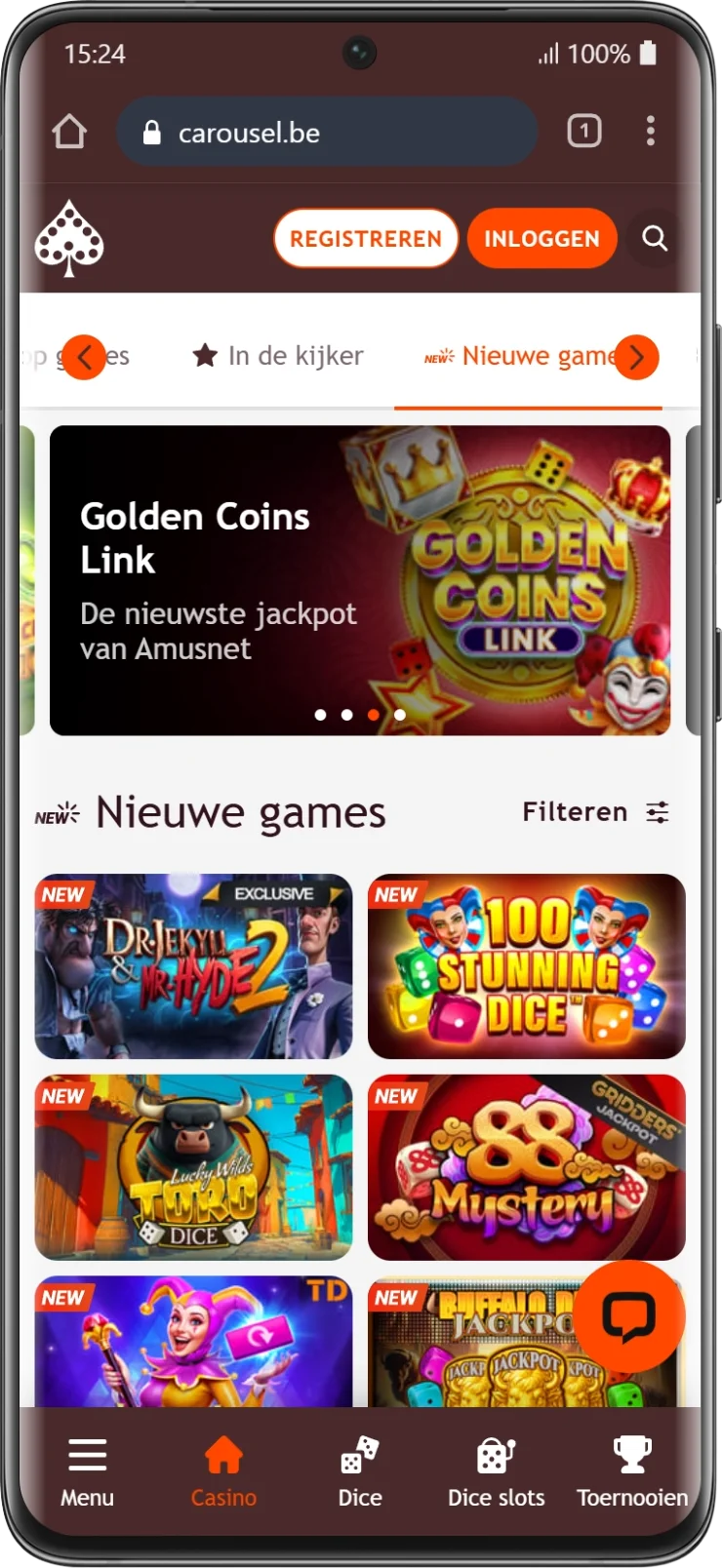Switch to the In de kijker tab
Viewport: 722px width, 1568px height.
click(x=278, y=357)
